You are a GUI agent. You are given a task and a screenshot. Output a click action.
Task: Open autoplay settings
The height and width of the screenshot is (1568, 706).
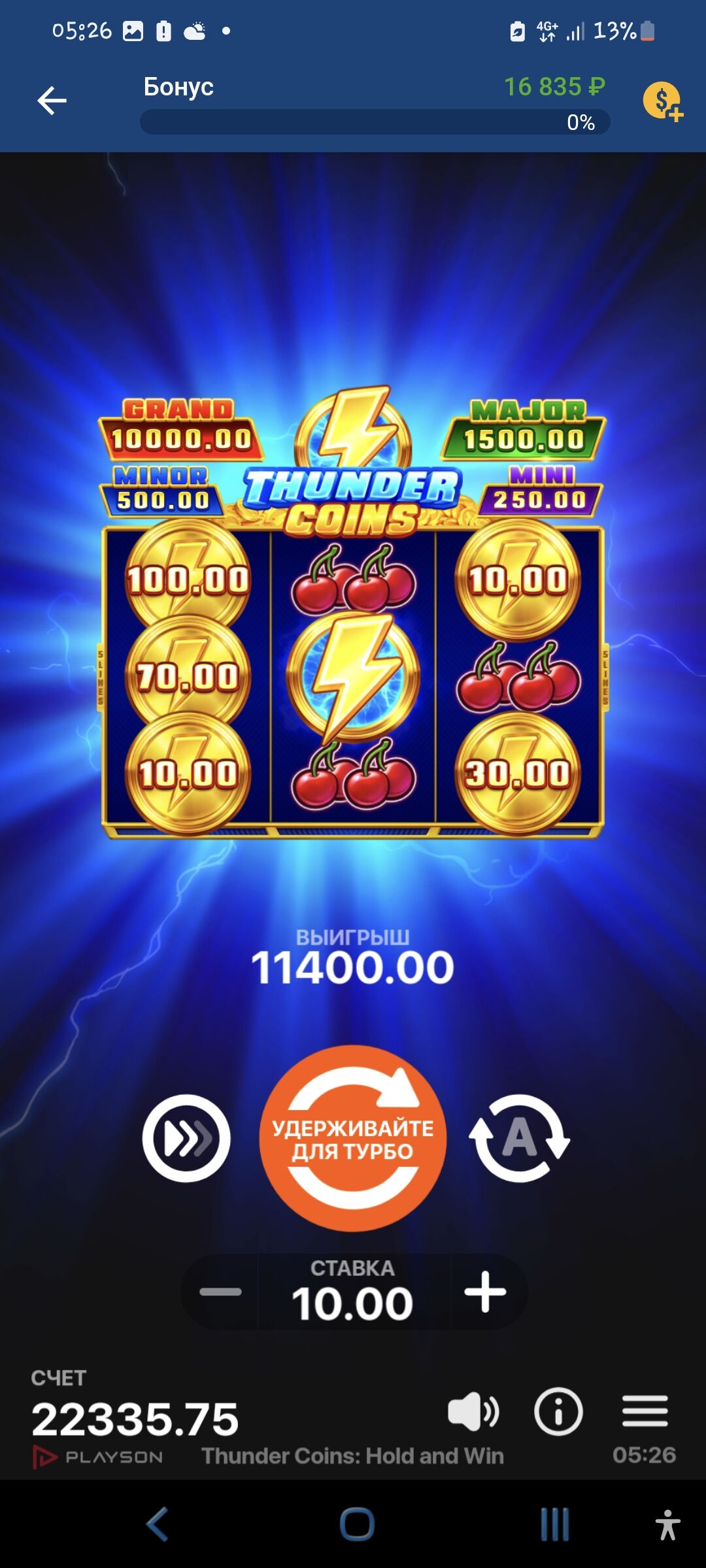coord(520,1139)
